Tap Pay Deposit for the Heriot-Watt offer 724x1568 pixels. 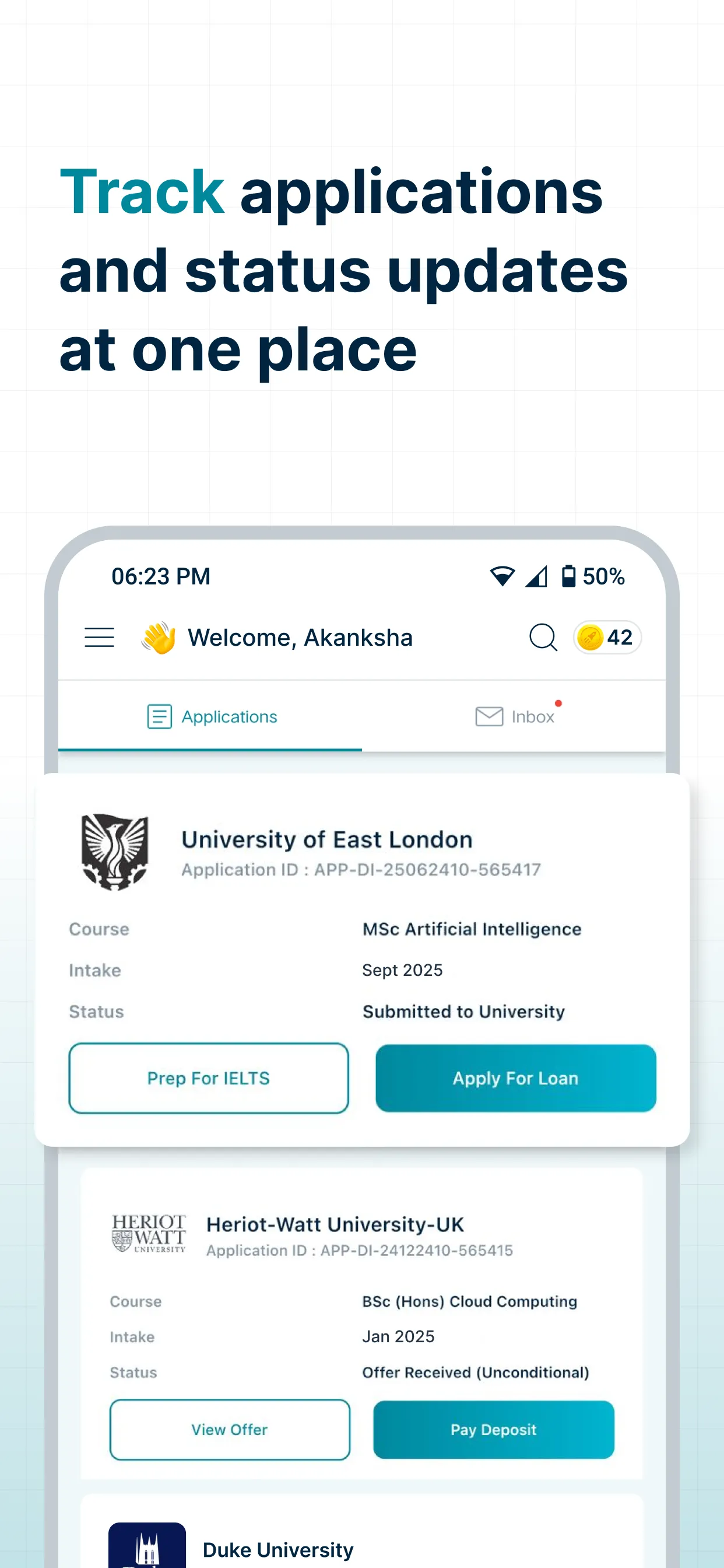(493, 1430)
